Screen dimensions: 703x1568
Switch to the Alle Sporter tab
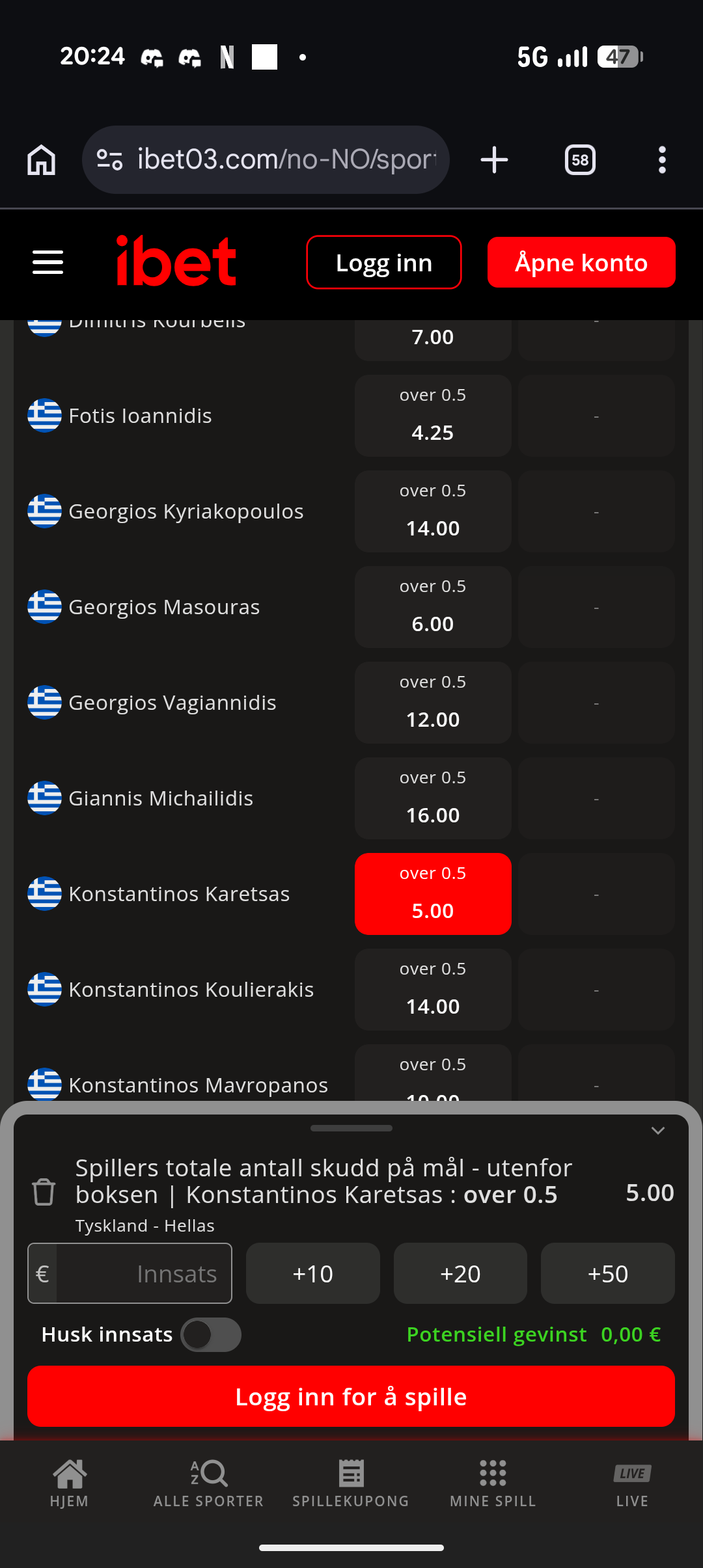(x=208, y=1483)
